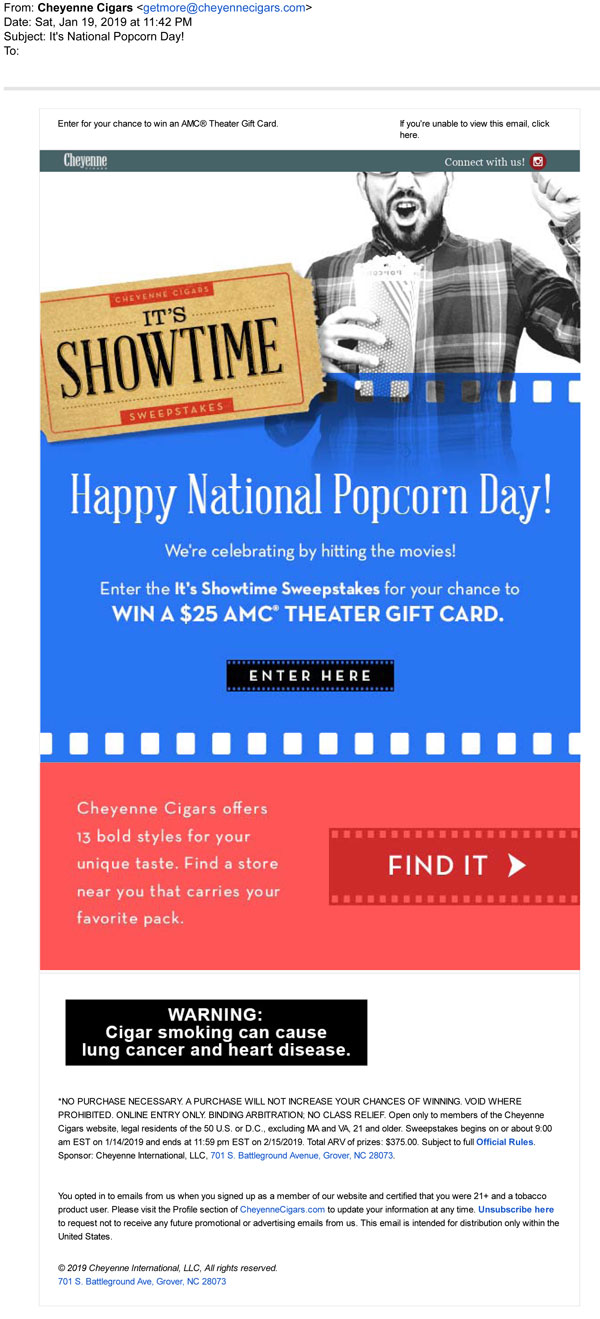Tap the Cheyenne logo in the header bar
This screenshot has width=600, height=1319.
point(85,161)
